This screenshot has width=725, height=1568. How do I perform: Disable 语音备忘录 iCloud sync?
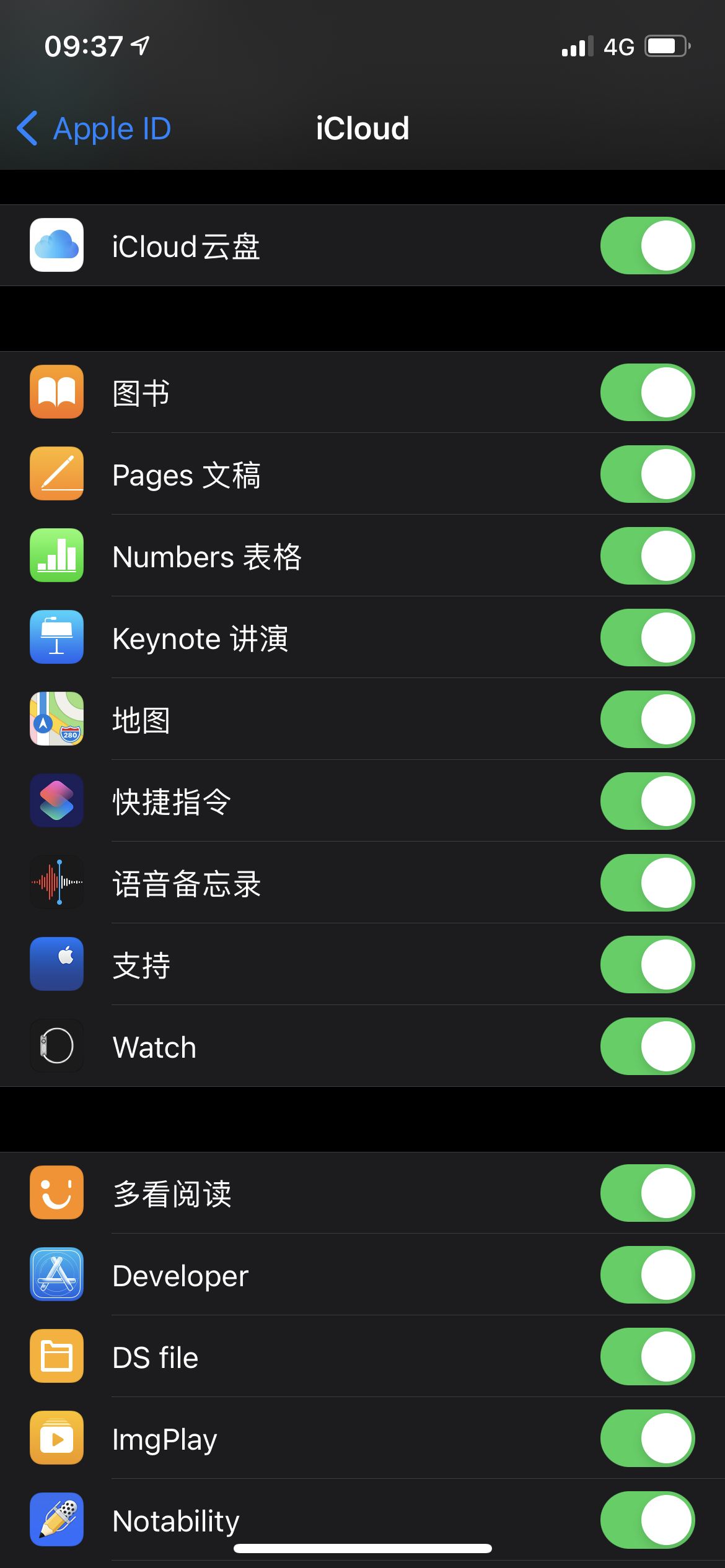[x=647, y=883]
